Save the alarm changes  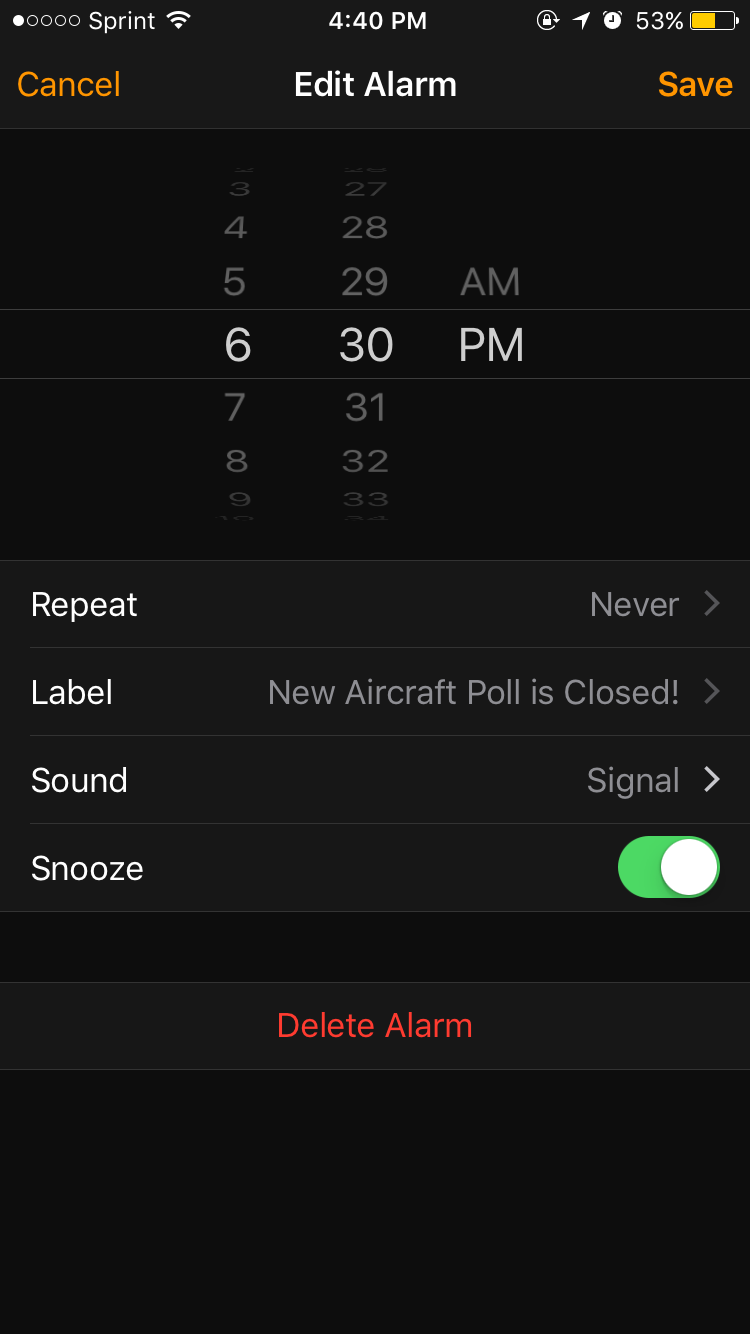point(695,85)
